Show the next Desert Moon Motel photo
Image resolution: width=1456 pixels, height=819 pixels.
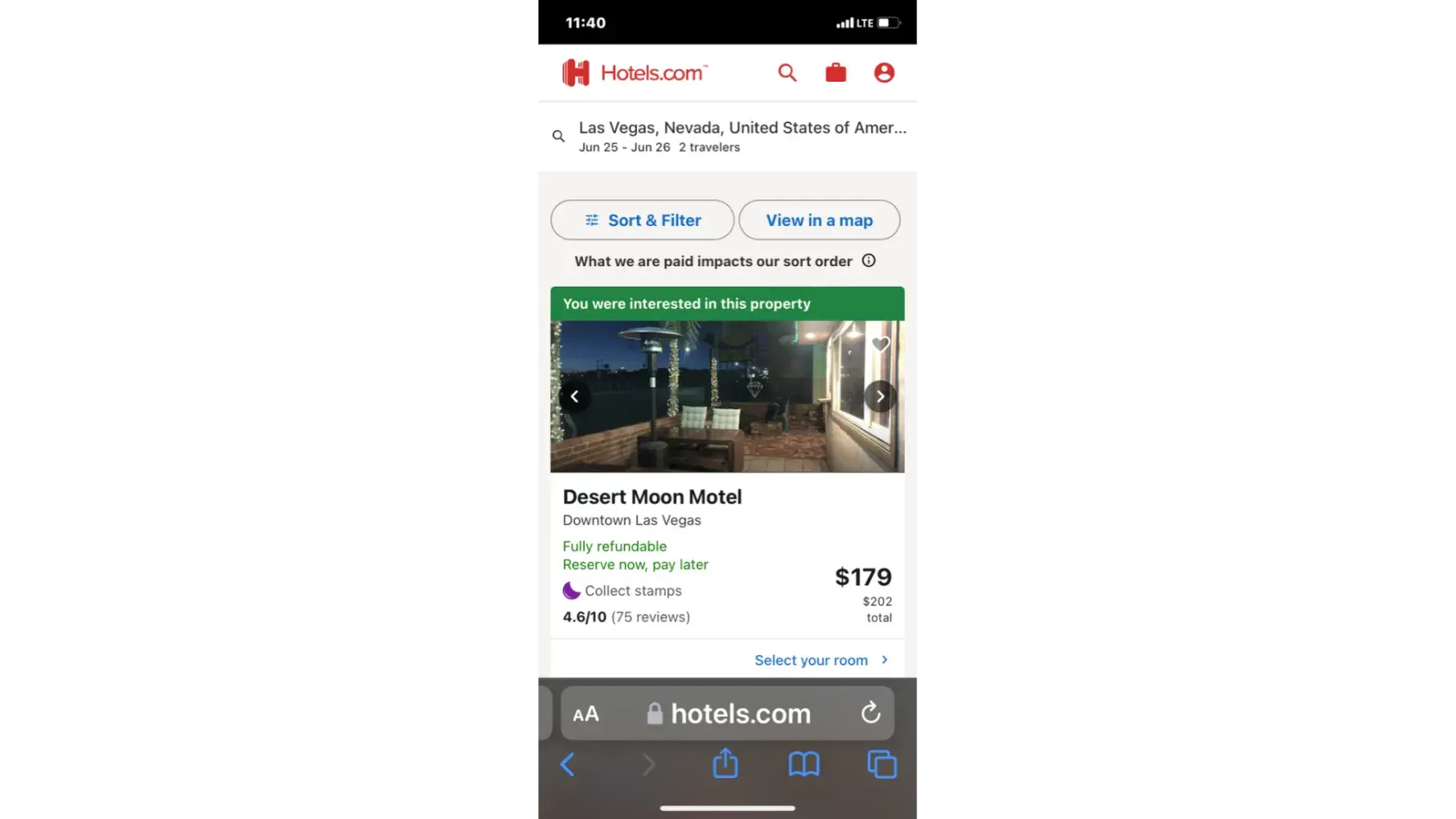pos(880,396)
